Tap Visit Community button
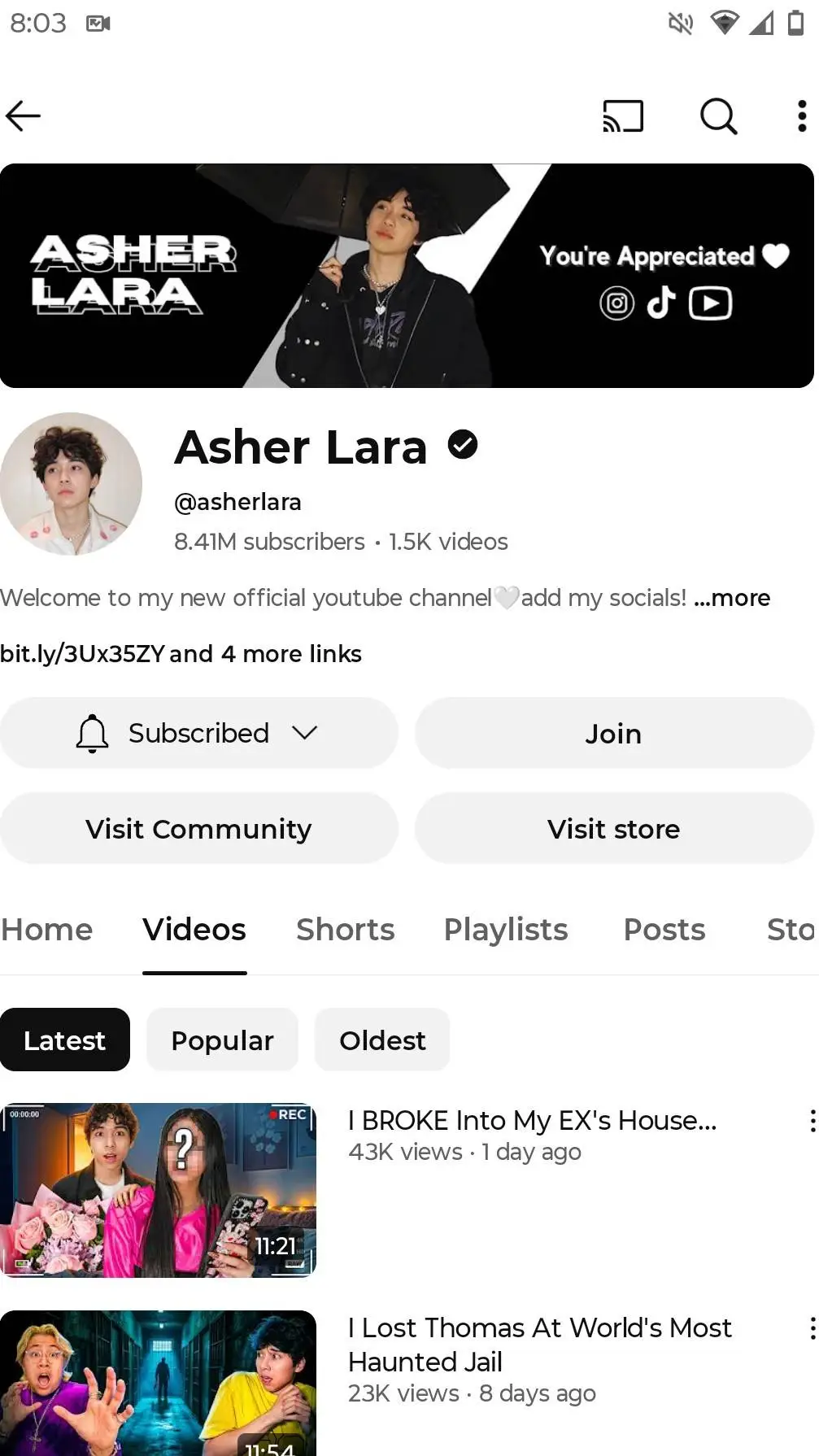 (x=198, y=829)
